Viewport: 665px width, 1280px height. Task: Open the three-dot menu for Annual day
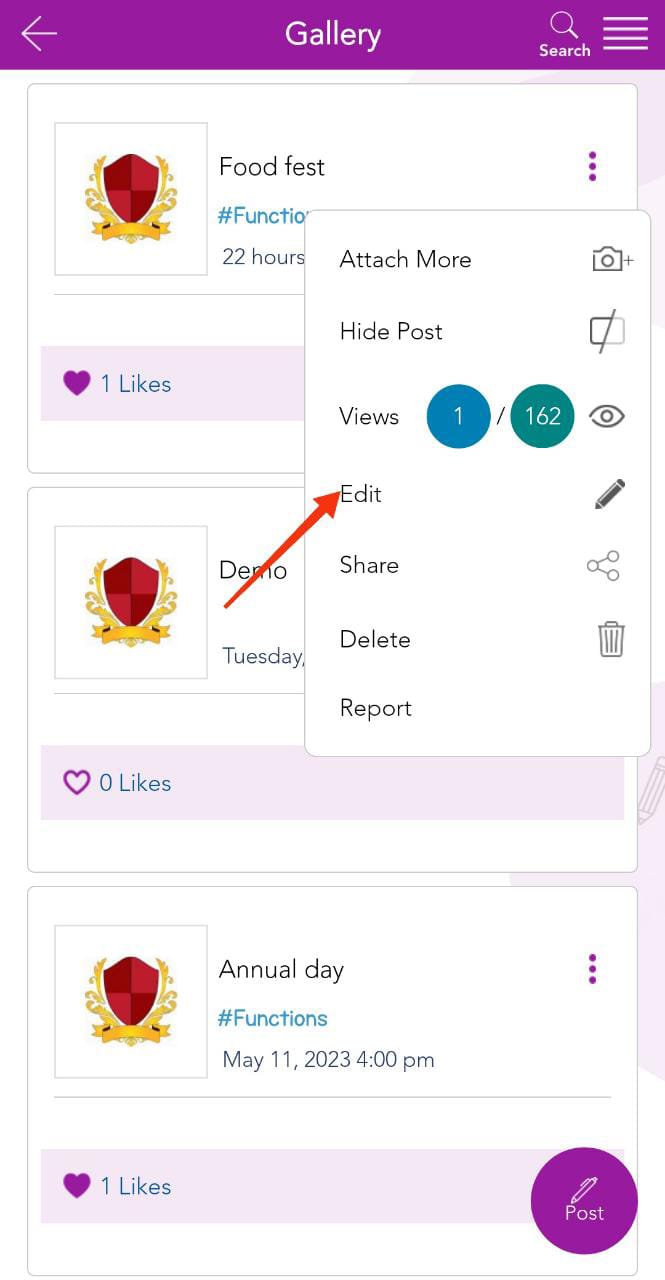pos(593,969)
